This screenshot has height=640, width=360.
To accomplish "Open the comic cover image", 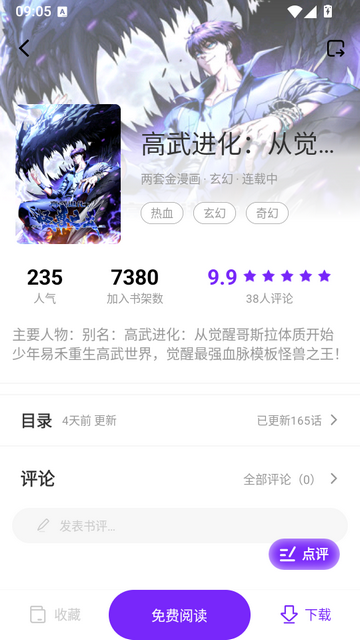I will (x=68, y=174).
